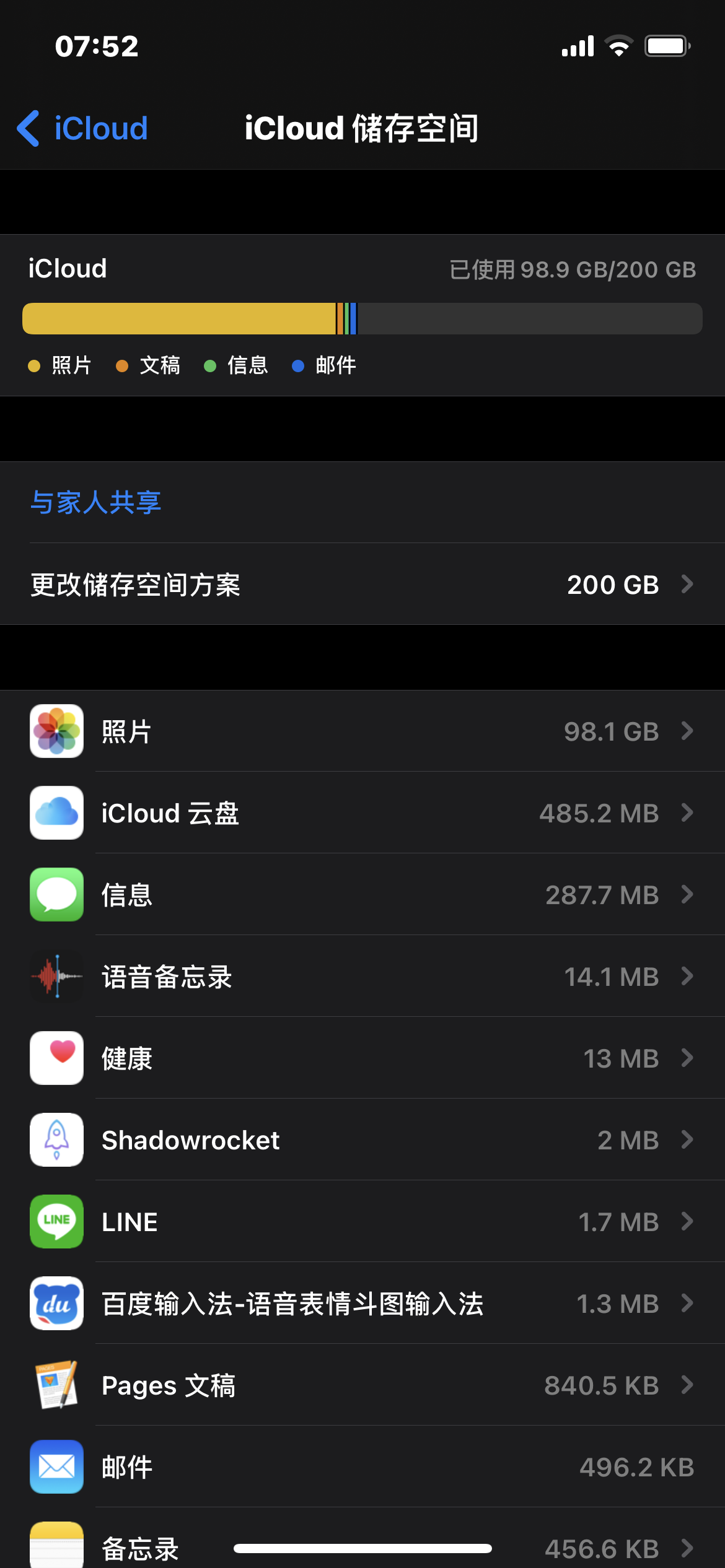
Task: Open 备忘录 storage row
Action: tap(362, 1542)
